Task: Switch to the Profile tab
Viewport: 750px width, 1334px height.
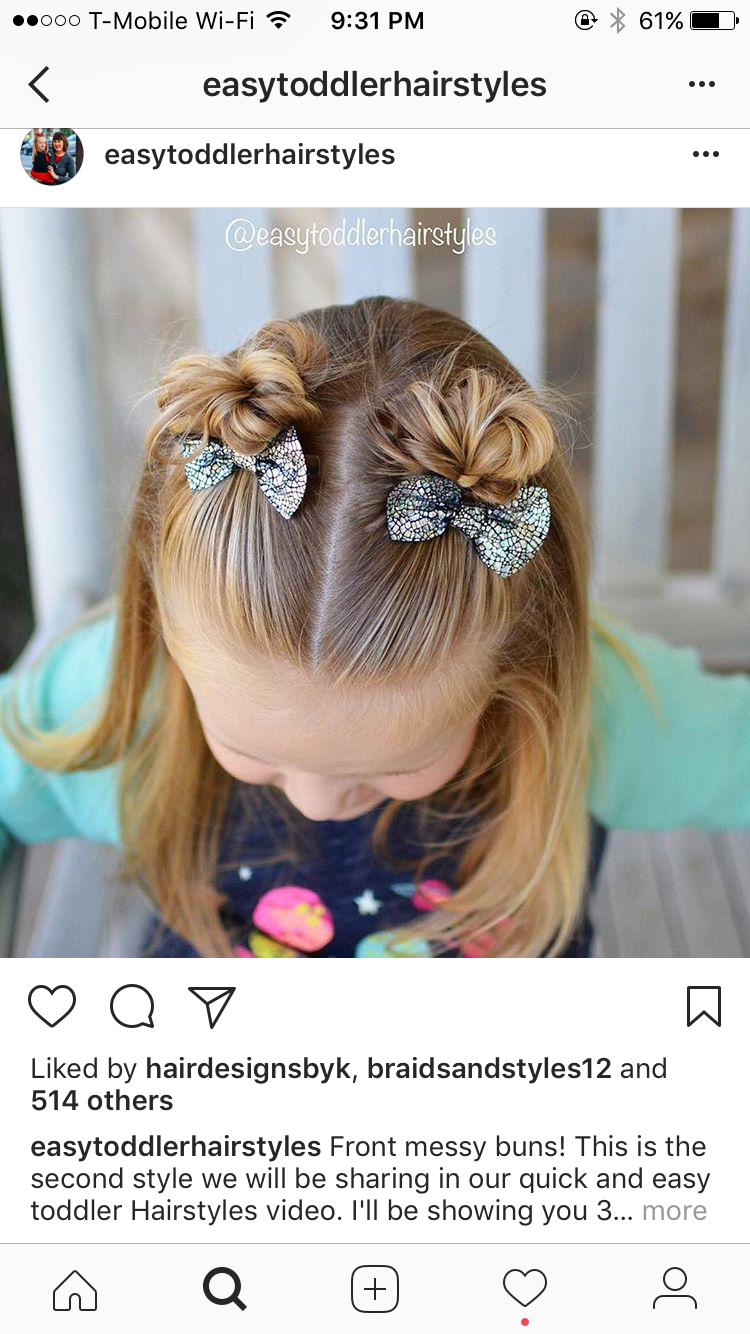Action: (x=675, y=1289)
